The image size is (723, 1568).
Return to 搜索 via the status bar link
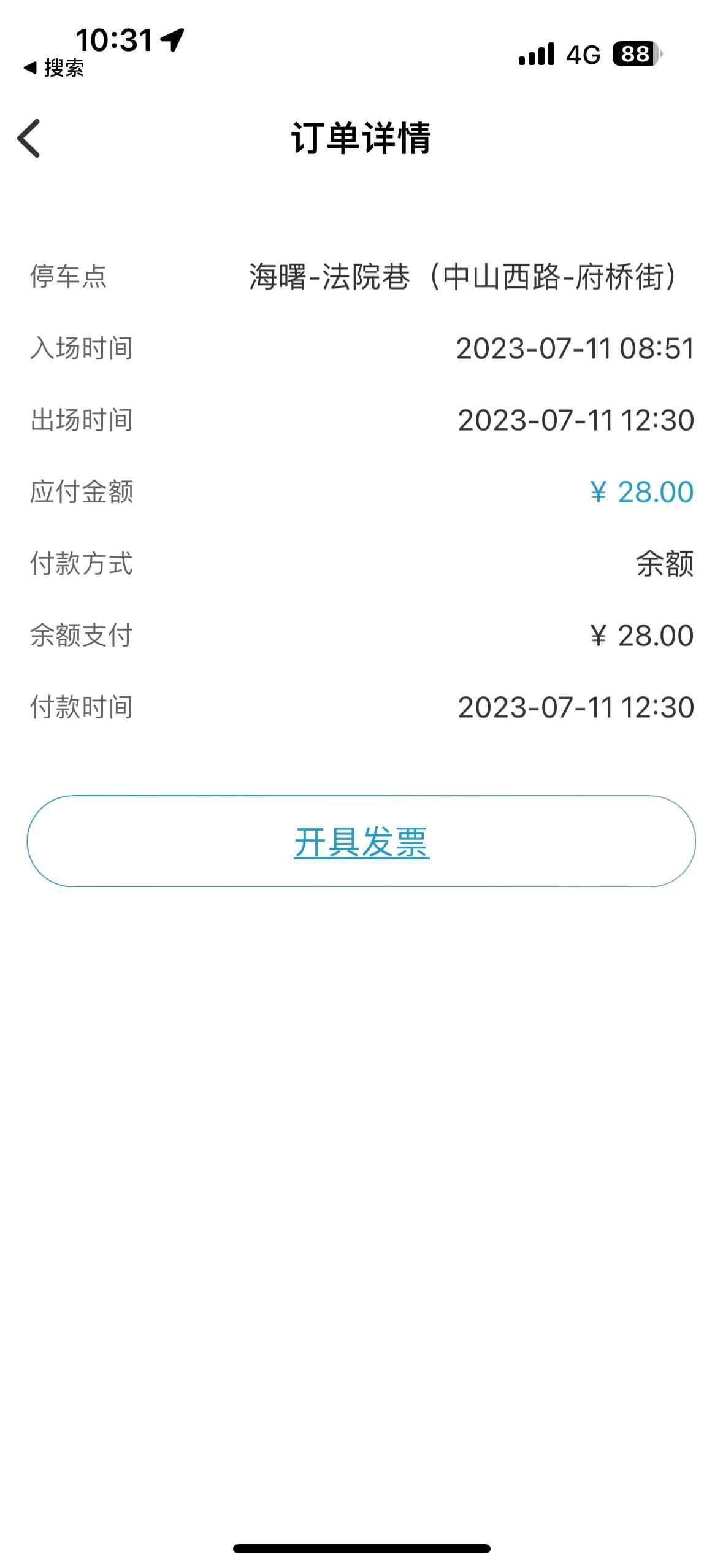[x=54, y=68]
